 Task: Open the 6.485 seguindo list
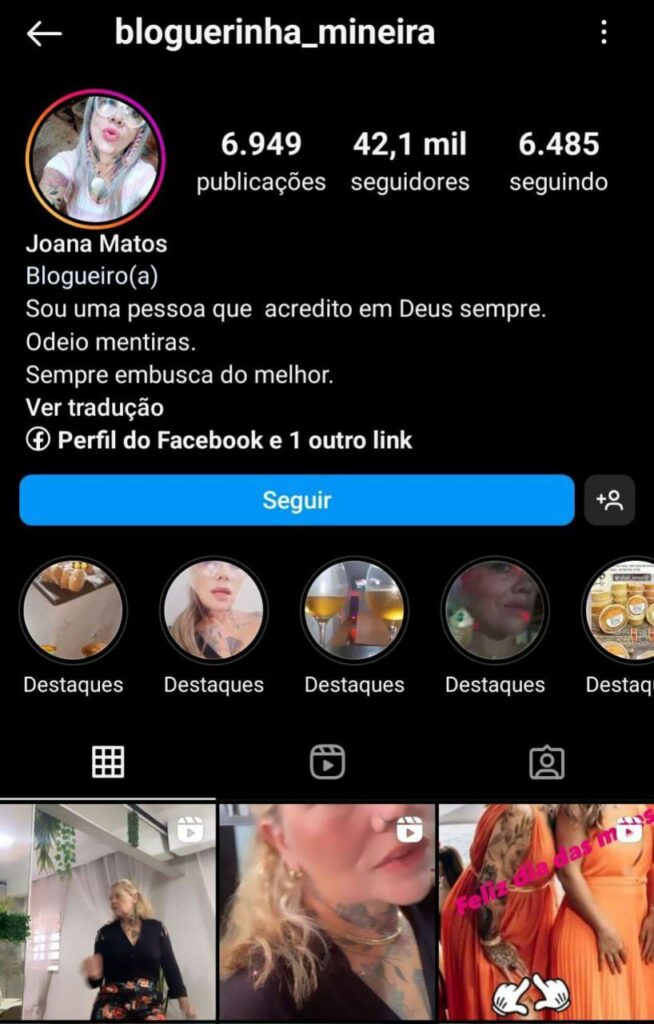[x=558, y=160]
